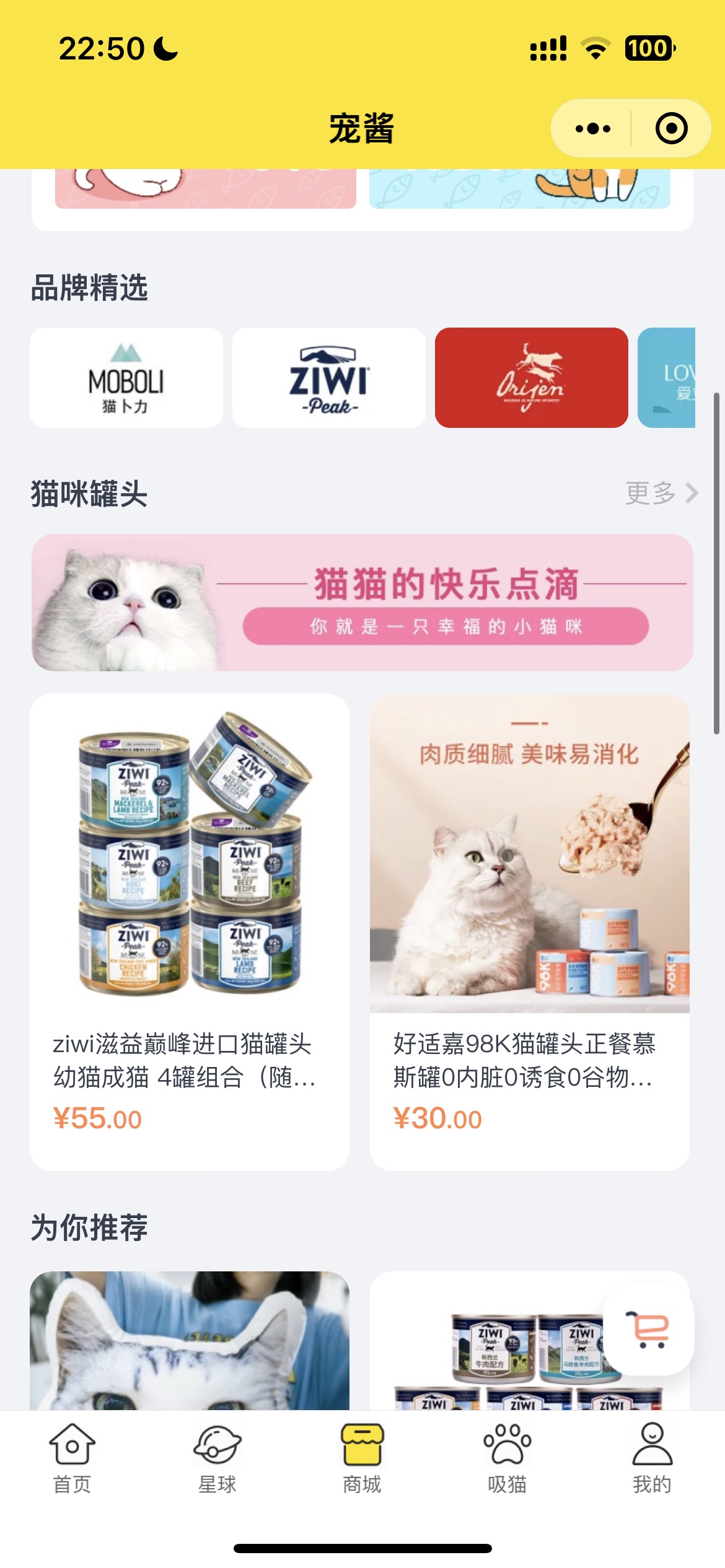725x1568 pixels.
Task: Tap the circular capsule close icon
Action: click(671, 128)
